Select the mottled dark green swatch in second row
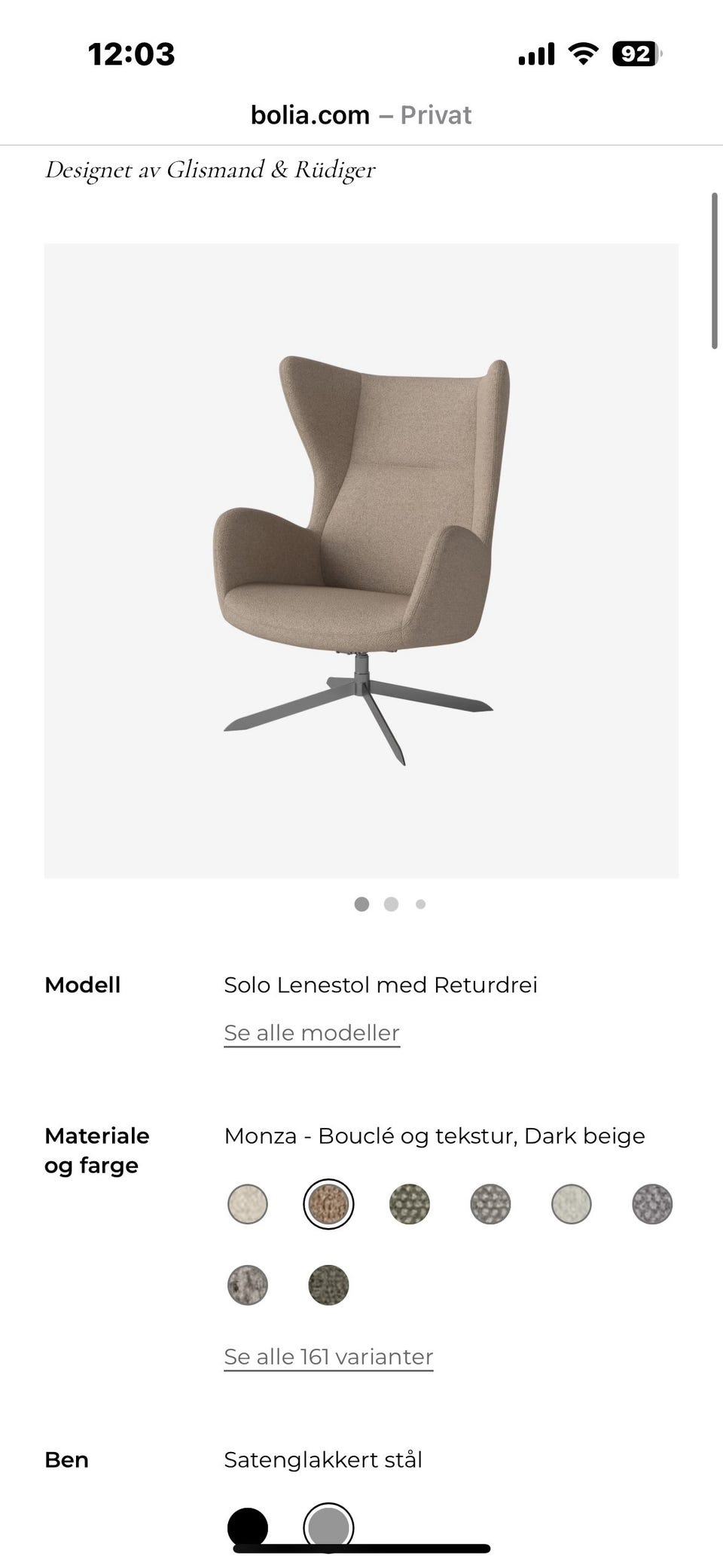Image resolution: width=723 pixels, height=1568 pixels. point(328,1285)
